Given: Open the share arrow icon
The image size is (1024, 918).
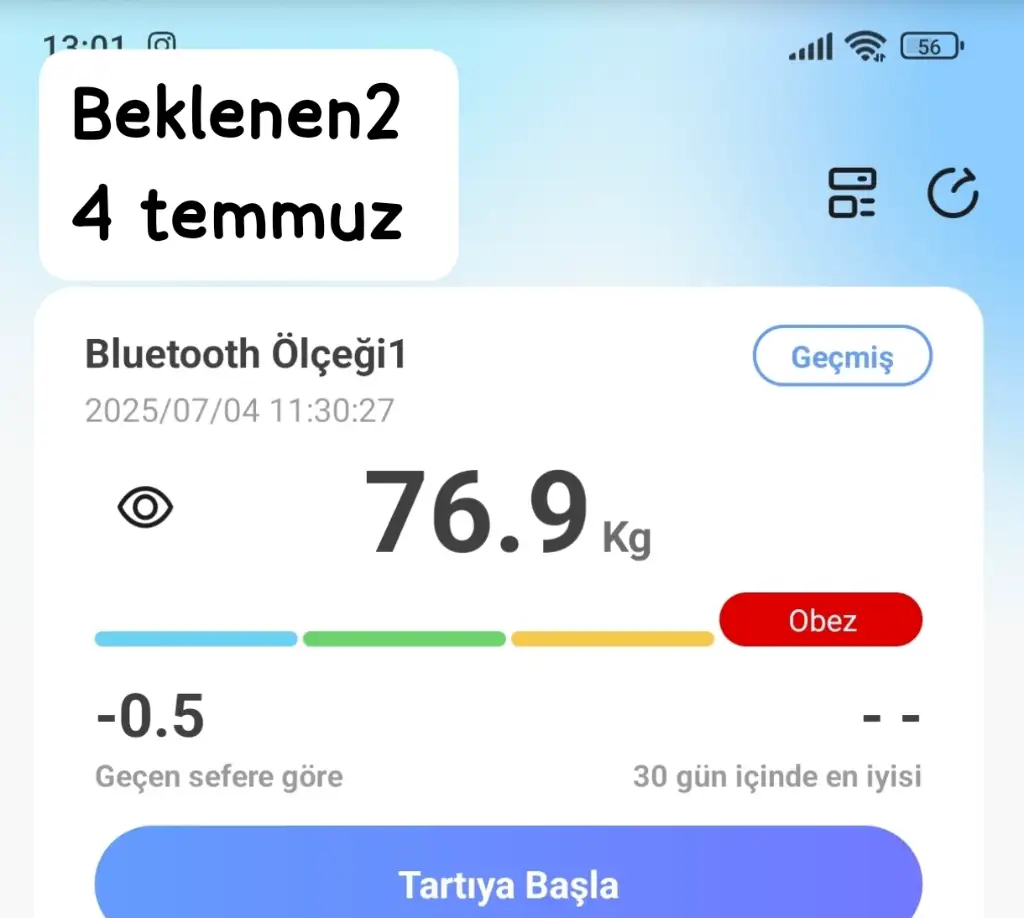Looking at the screenshot, I should pos(952,192).
